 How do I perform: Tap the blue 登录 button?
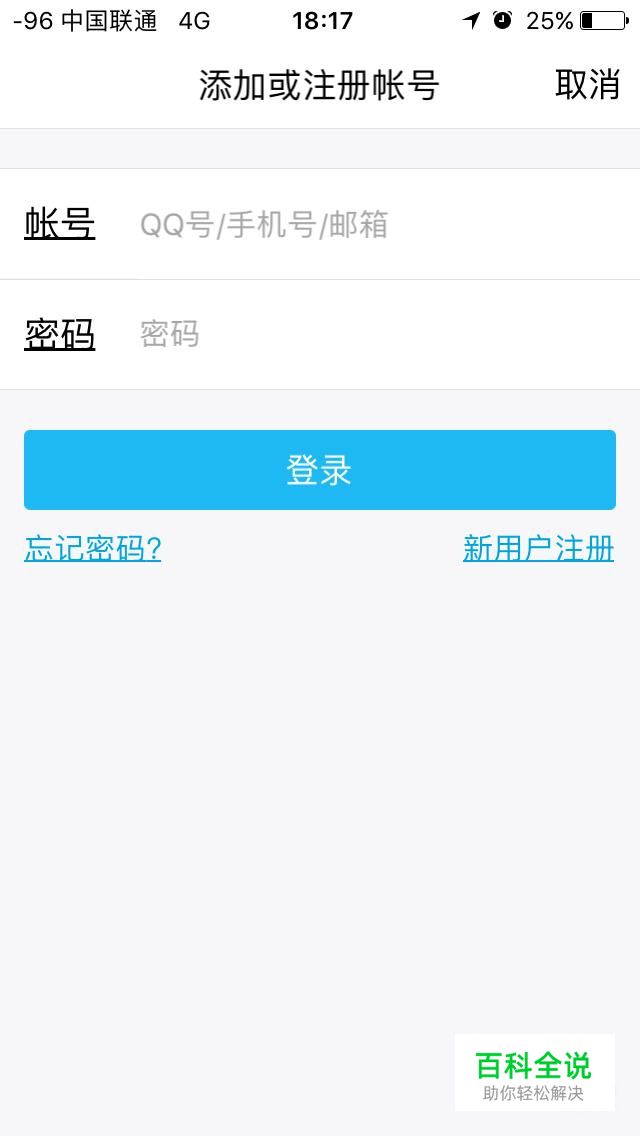point(320,470)
